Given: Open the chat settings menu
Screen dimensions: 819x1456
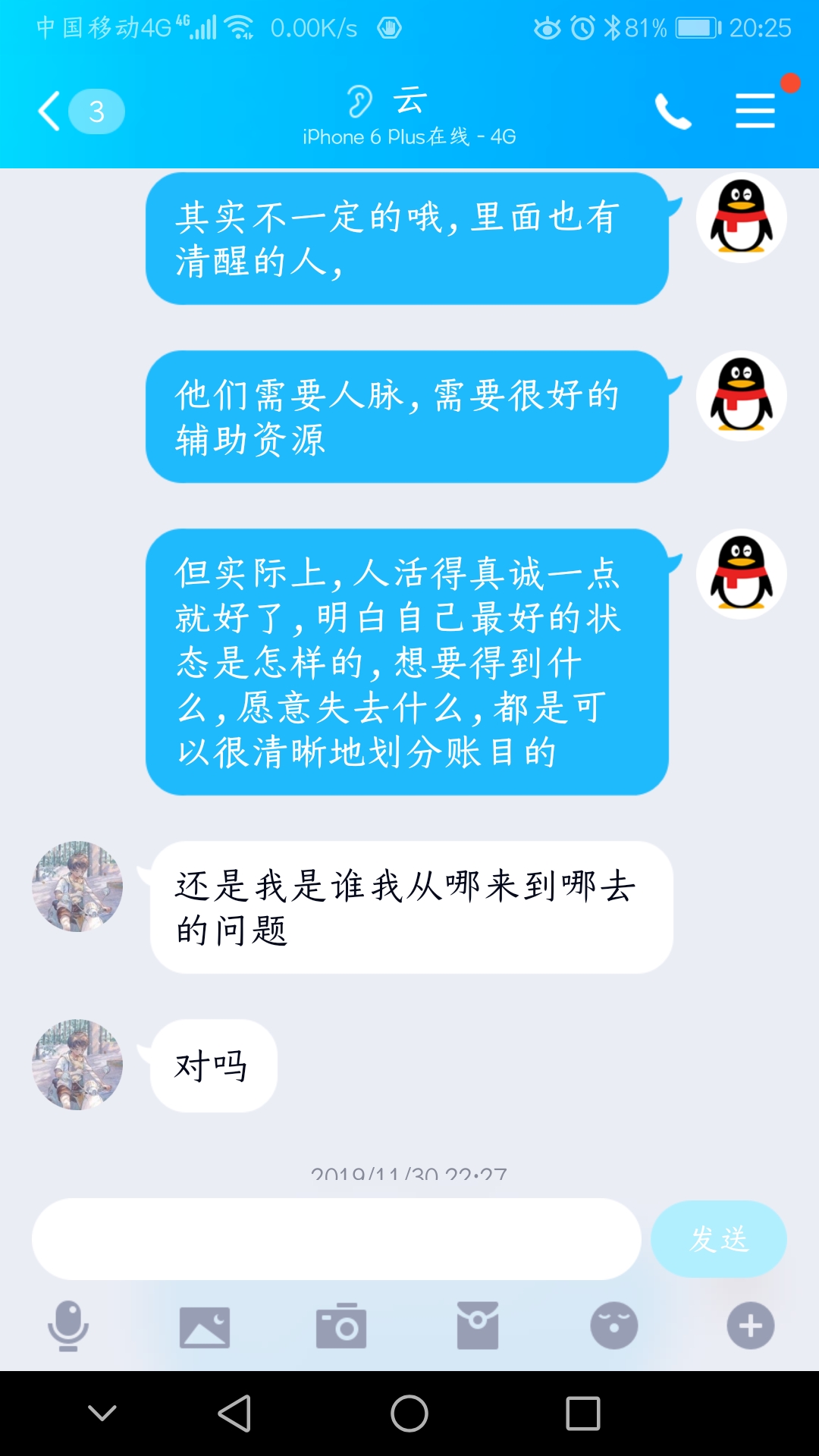Looking at the screenshot, I should pyautogui.click(x=755, y=111).
